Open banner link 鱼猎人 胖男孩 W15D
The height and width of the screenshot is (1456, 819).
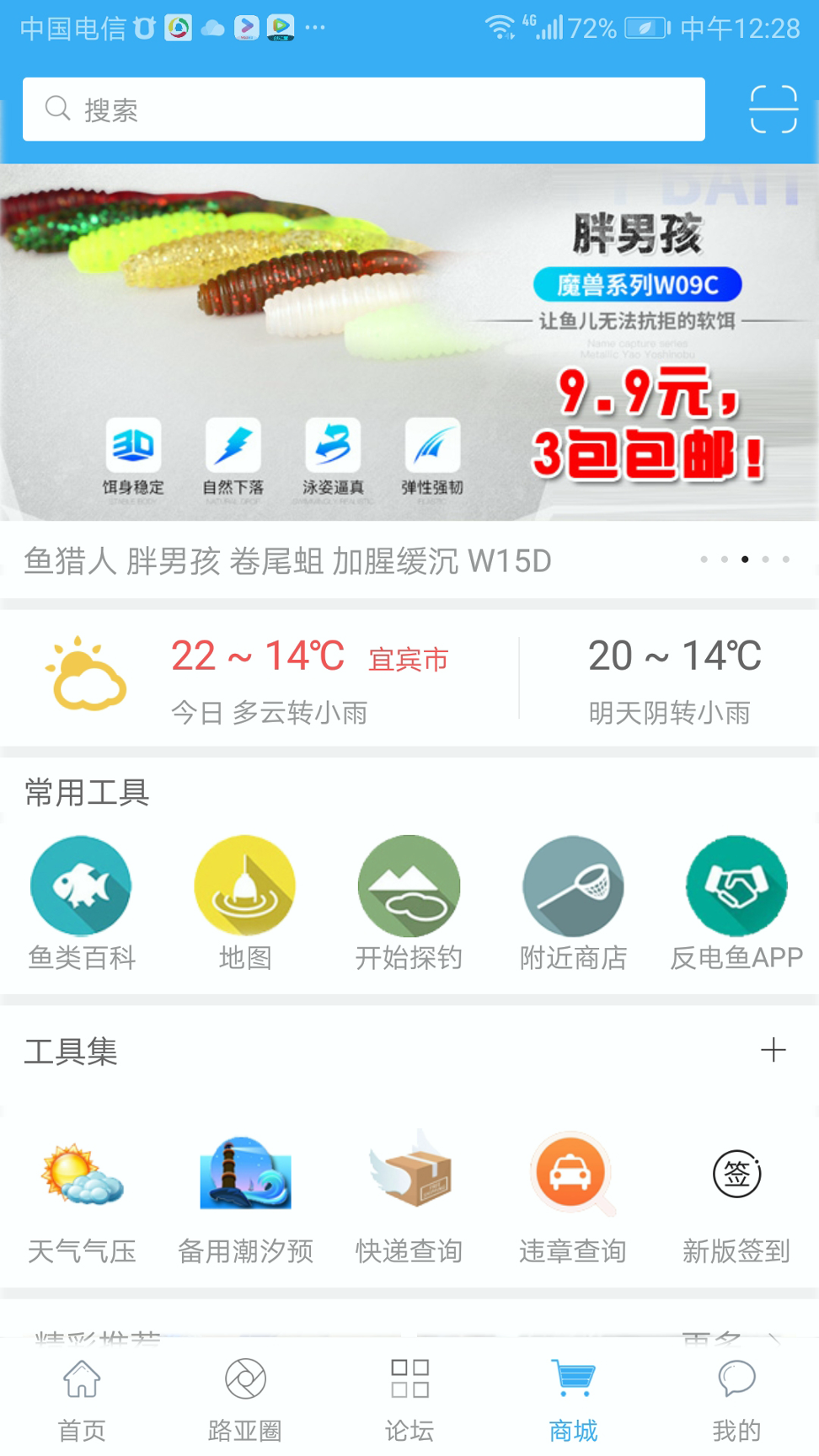pos(288,559)
